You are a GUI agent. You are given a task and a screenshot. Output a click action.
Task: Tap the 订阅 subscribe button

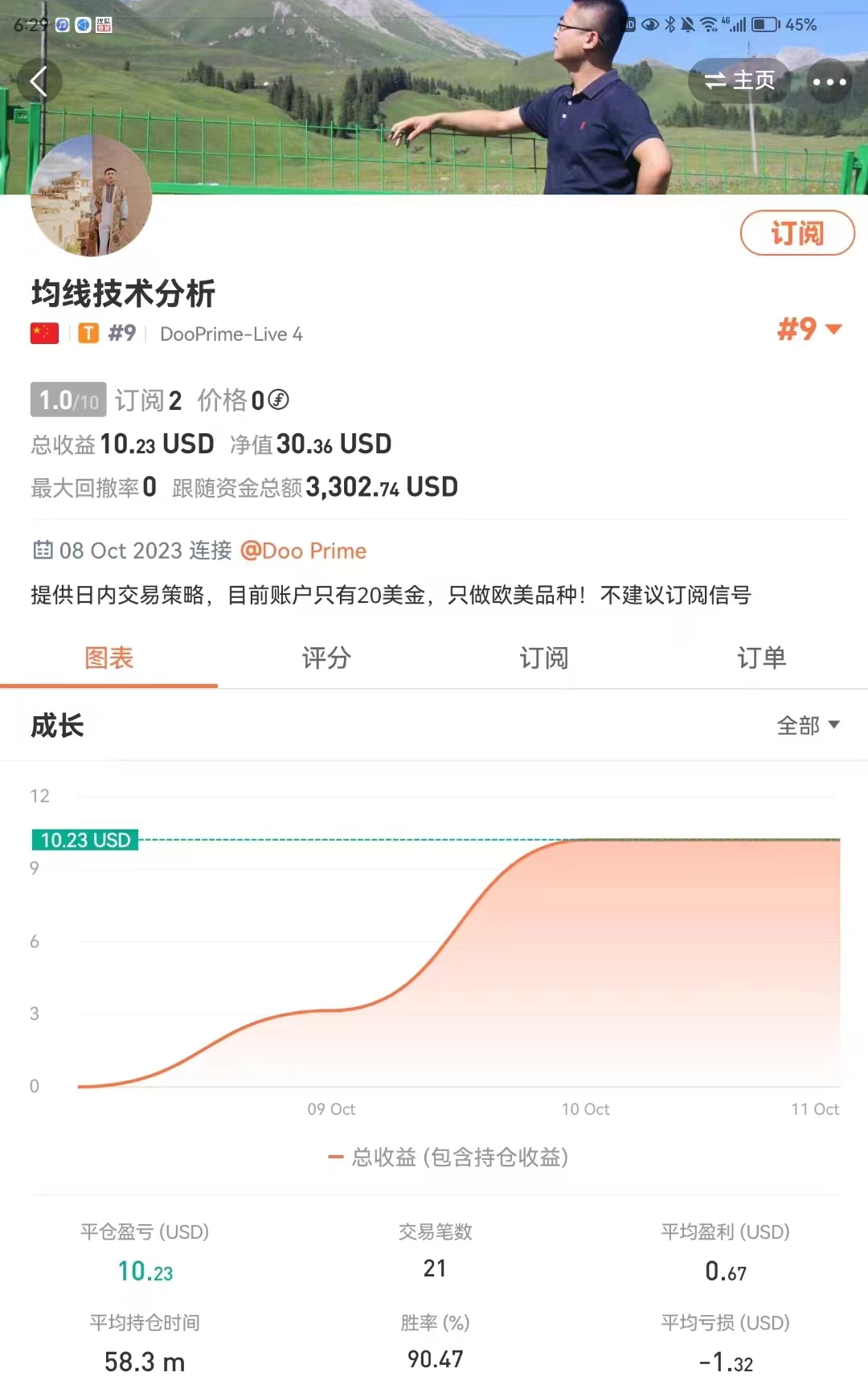(x=796, y=233)
